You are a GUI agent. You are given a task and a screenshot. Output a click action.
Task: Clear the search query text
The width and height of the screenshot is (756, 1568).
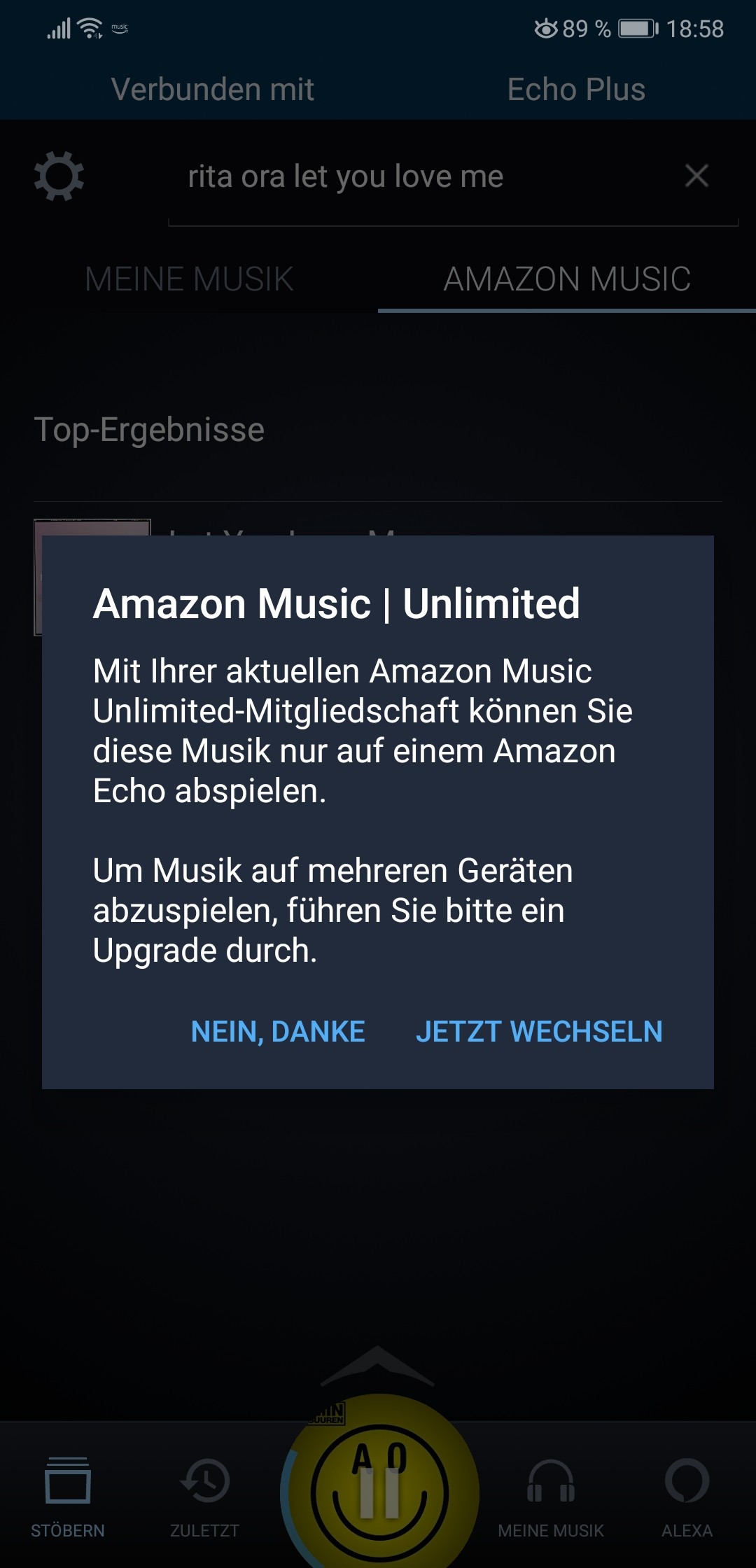pyautogui.click(x=696, y=176)
